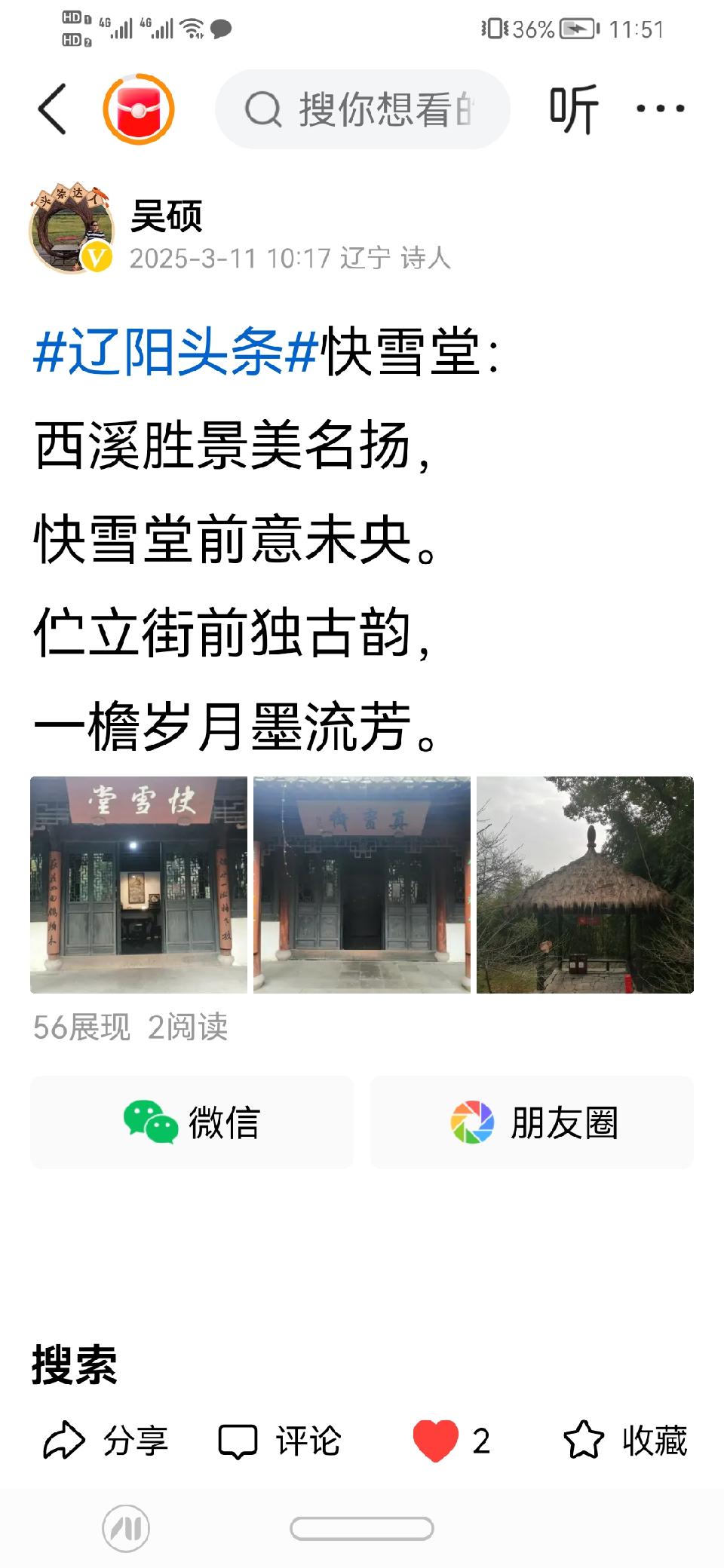724x1568 pixels.
Task: Go back using the top-left arrow
Action: [53, 109]
